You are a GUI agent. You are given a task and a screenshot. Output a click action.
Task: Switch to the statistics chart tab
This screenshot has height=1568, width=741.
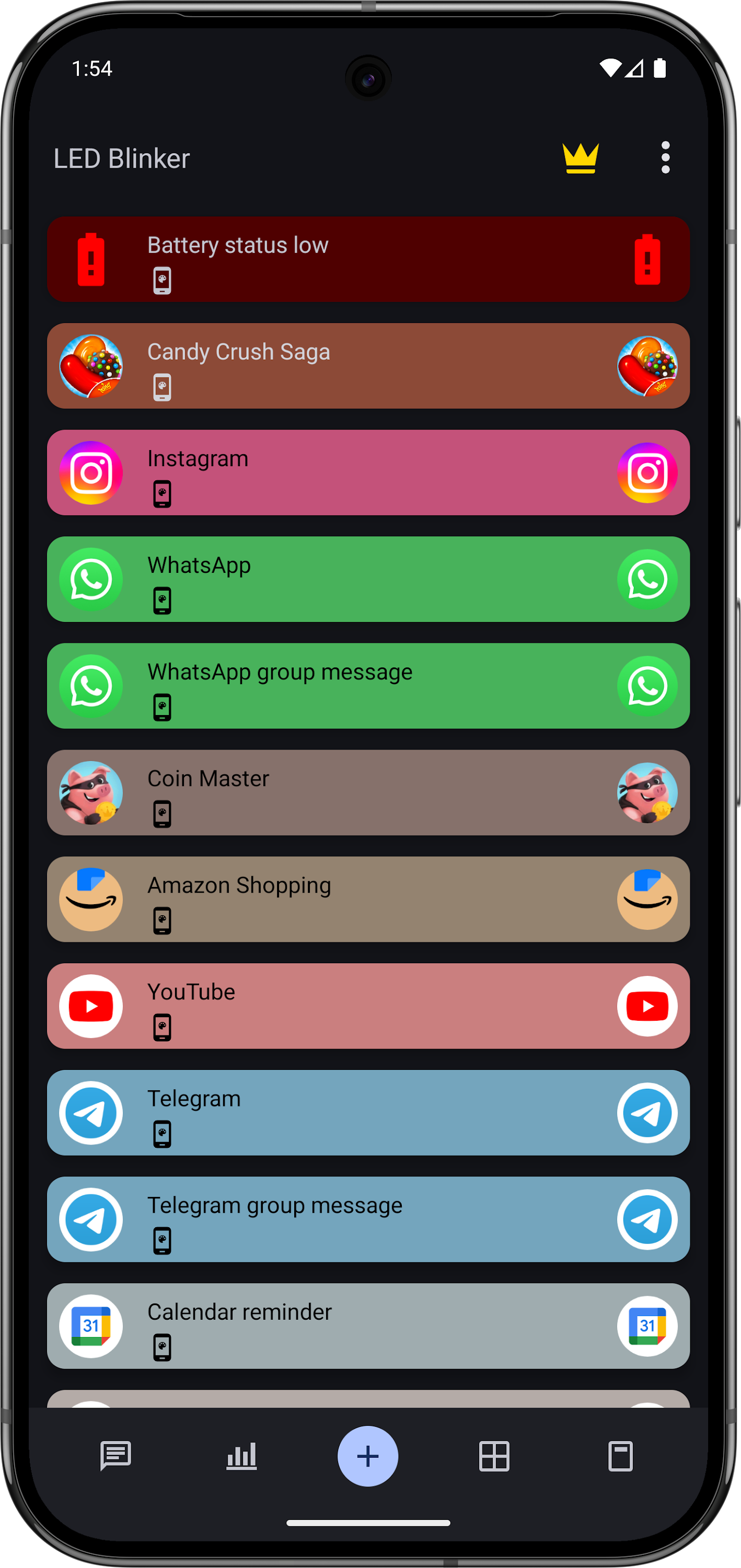click(x=241, y=1456)
